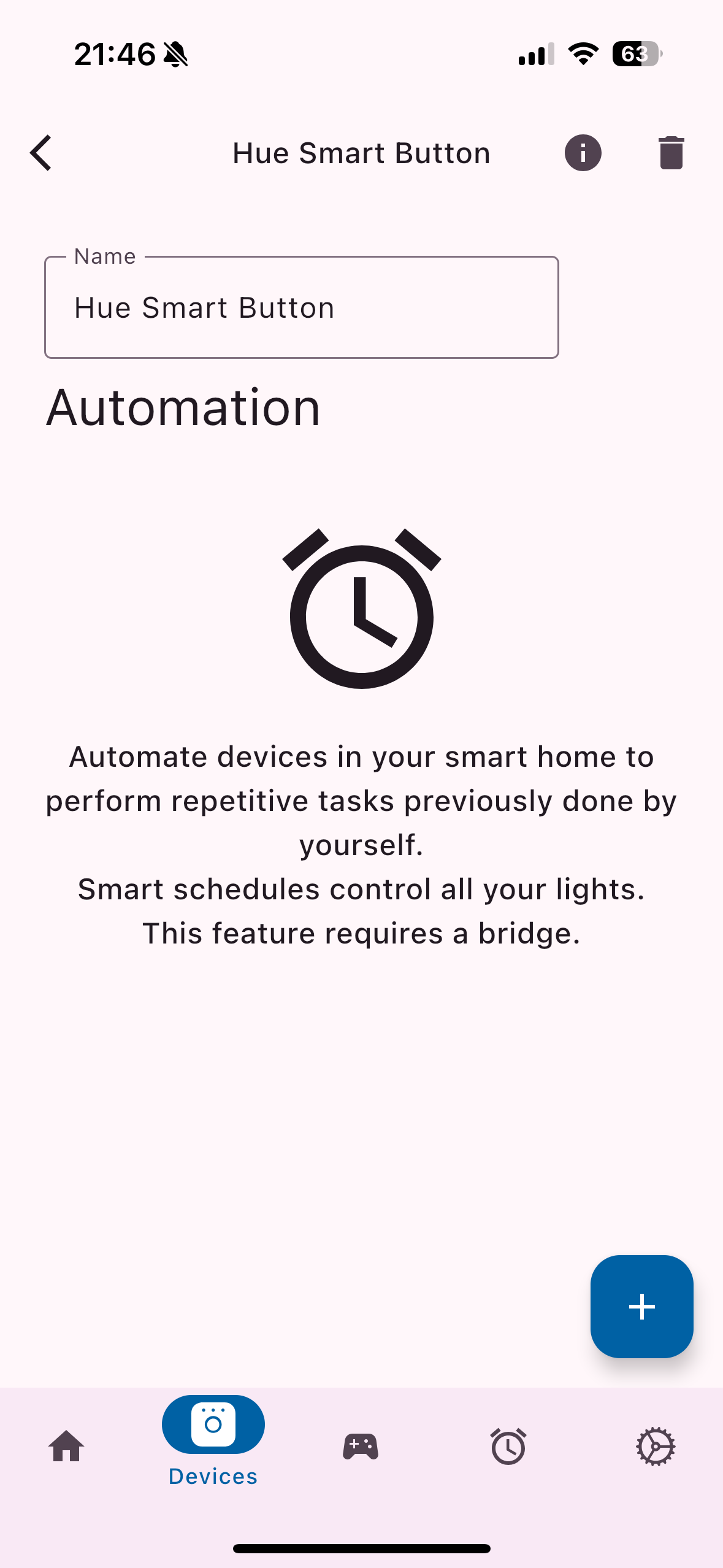Edit the Name text field
This screenshot has width=723, height=1568.
click(301, 307)
